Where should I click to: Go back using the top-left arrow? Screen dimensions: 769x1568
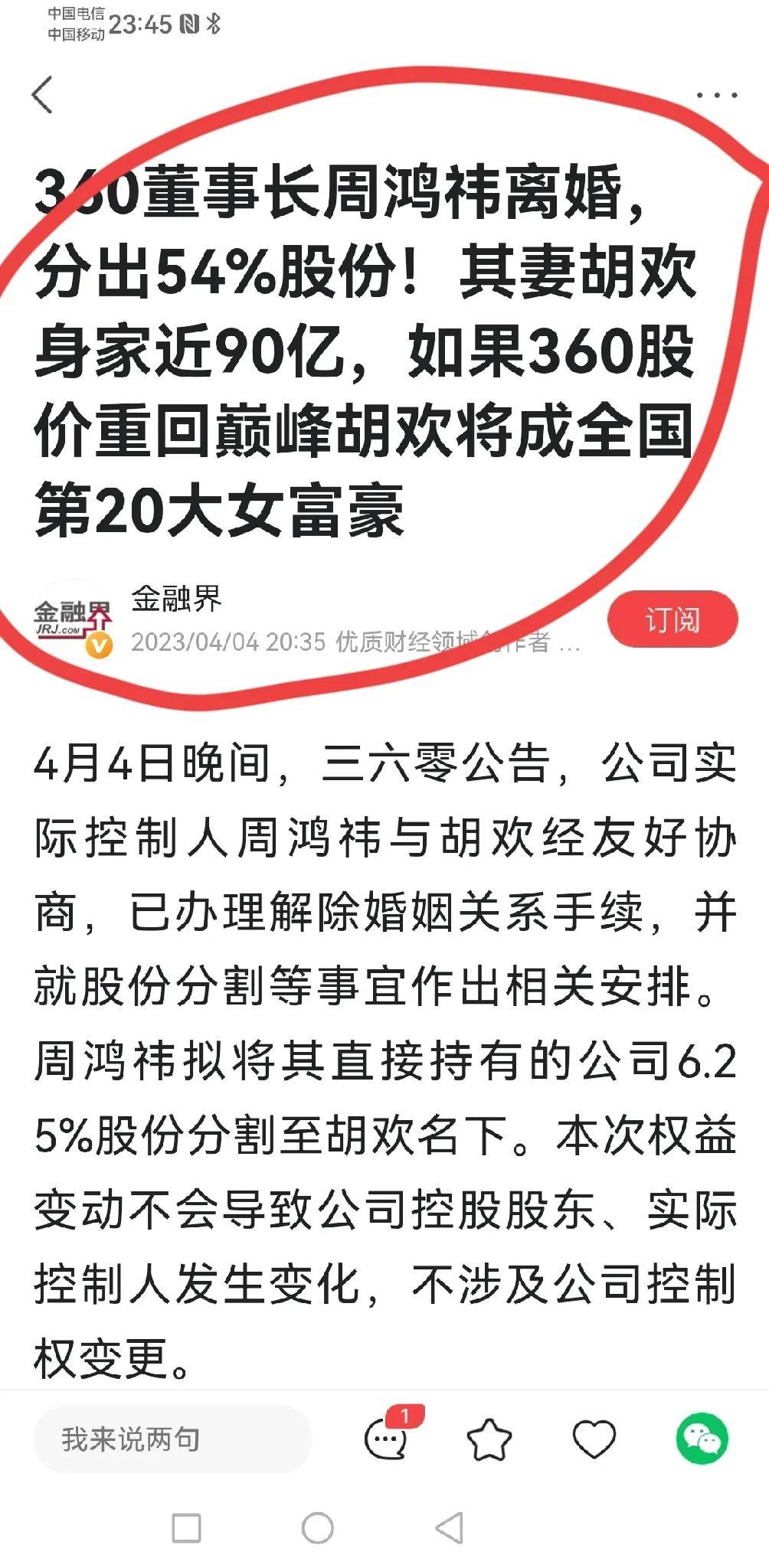click(43, 95)
